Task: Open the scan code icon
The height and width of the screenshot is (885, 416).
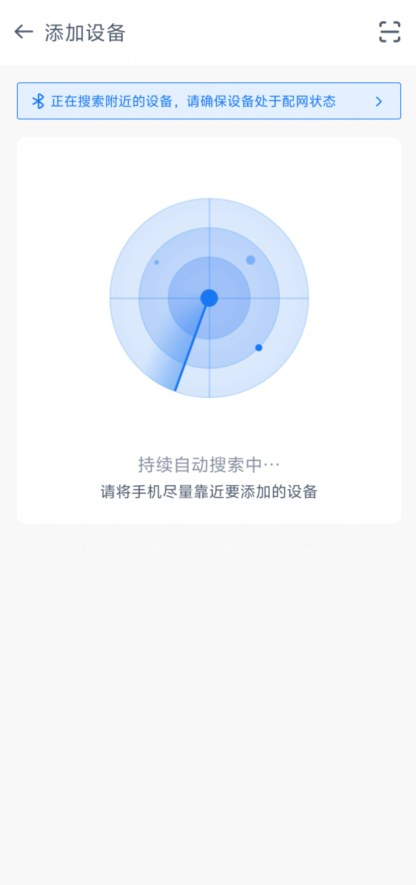Action: [x=389, y=32]
